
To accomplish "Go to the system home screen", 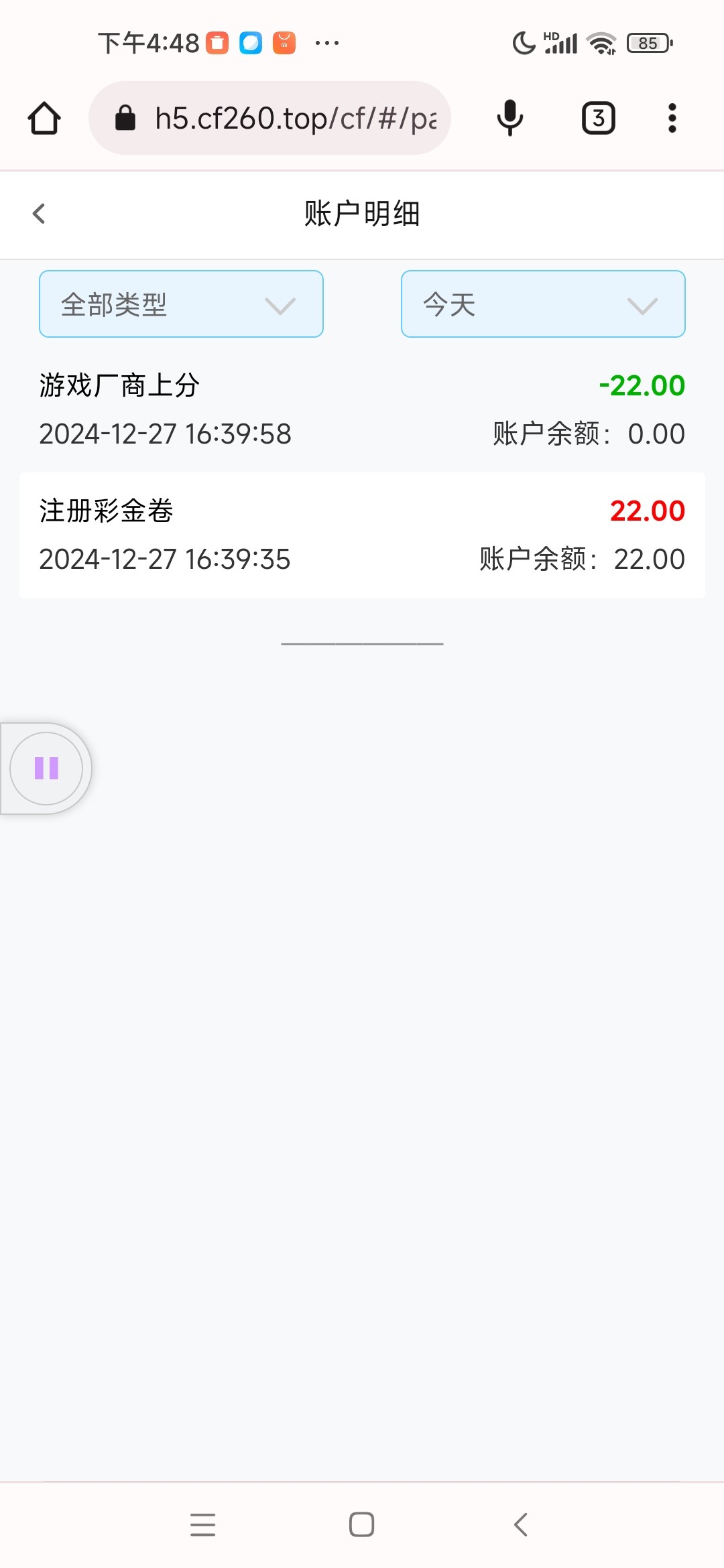I will pos(361,1524).
